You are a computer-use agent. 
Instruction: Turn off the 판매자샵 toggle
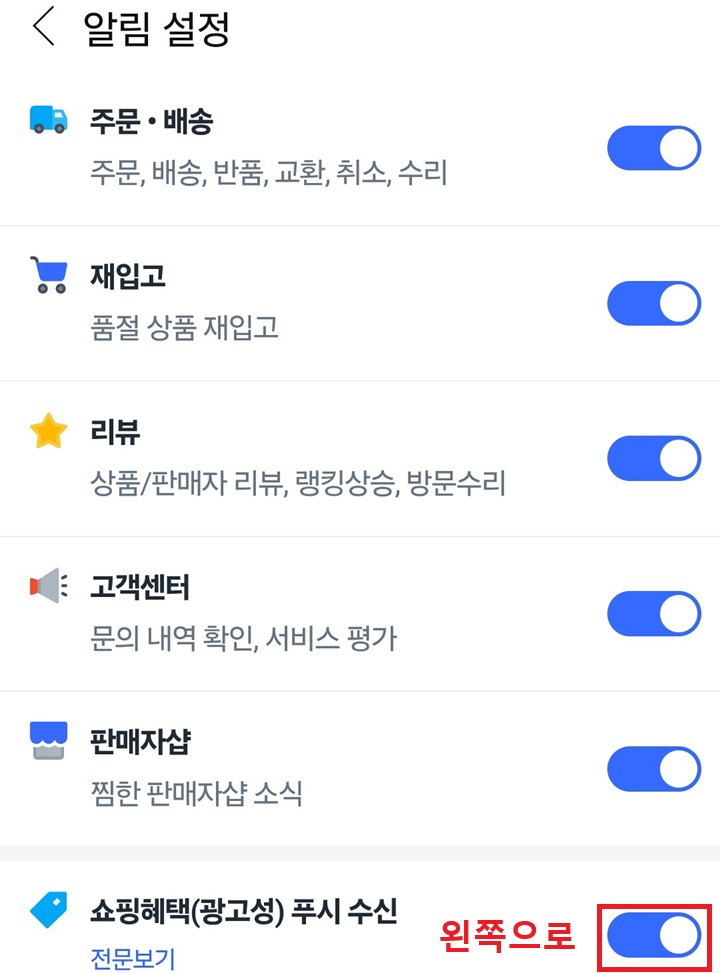(x=654, y=770)
